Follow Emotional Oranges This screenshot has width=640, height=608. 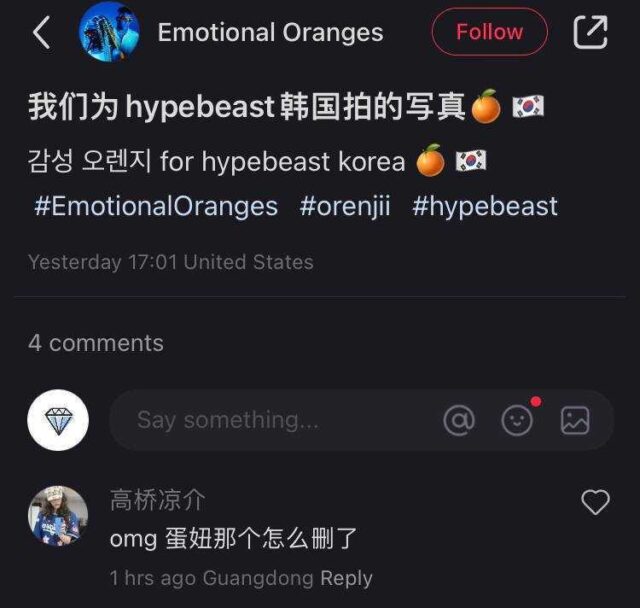pyautogui.click(x=489, y=32)
